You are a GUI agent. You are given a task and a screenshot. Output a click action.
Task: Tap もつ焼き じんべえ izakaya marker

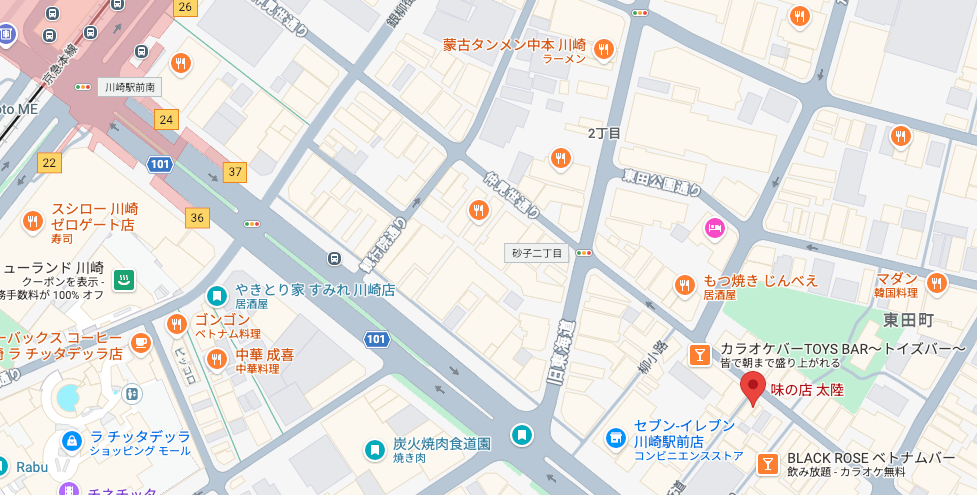pos(685,284)
